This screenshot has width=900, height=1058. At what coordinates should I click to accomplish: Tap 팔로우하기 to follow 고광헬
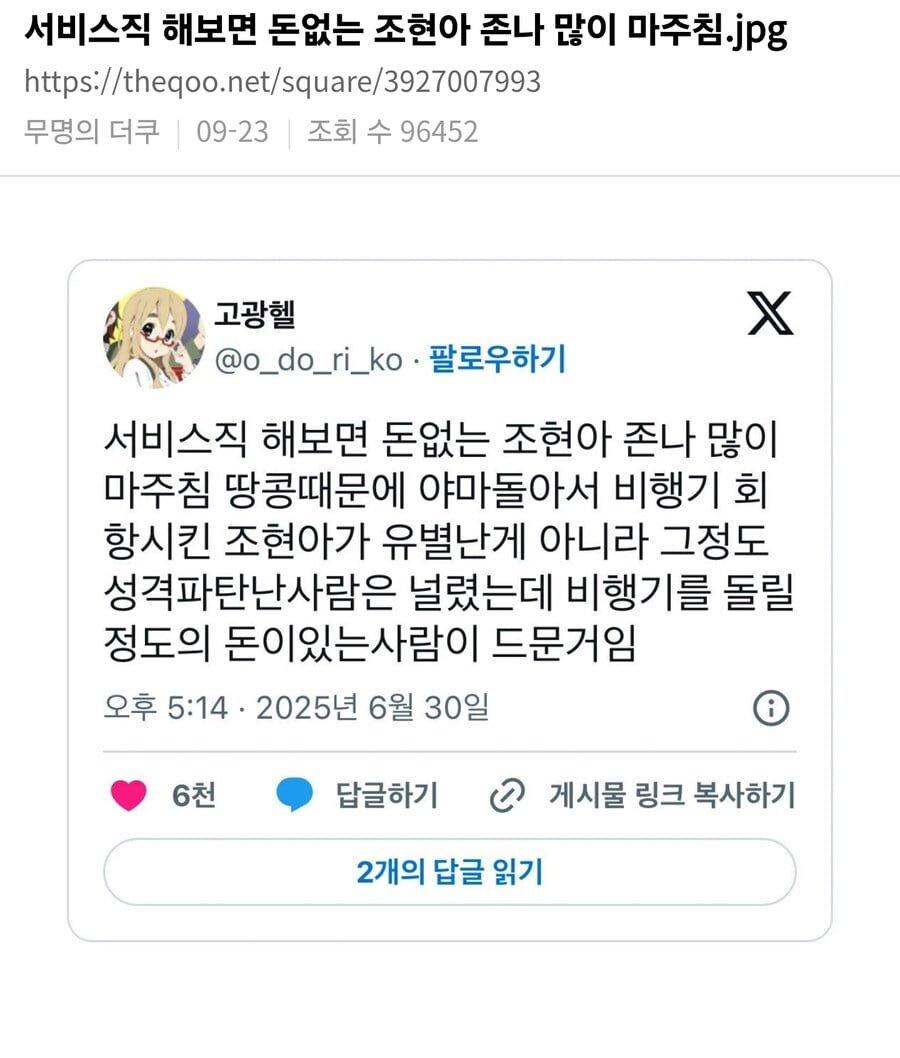497,358
